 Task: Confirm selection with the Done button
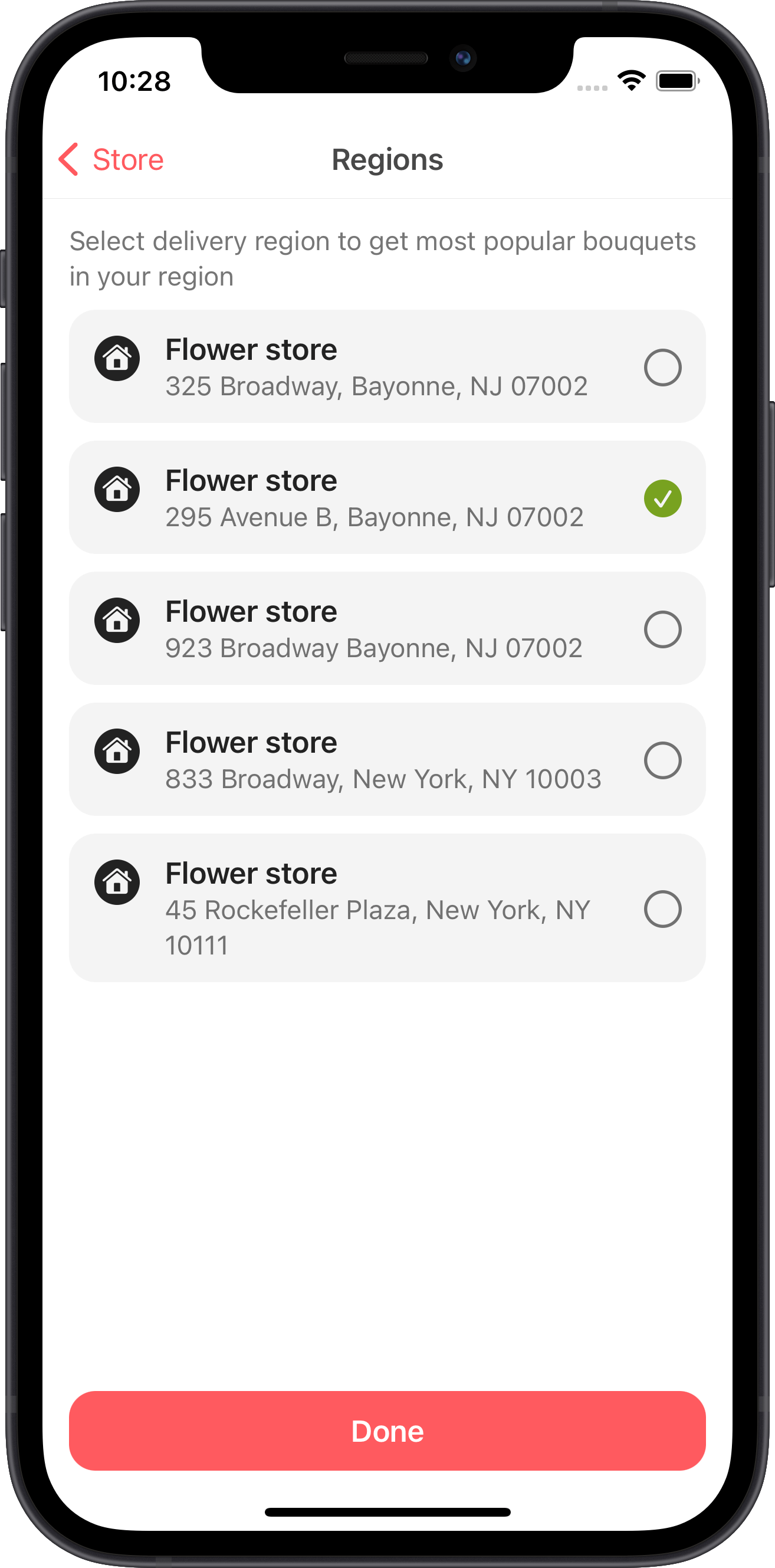coord(387,1431)
